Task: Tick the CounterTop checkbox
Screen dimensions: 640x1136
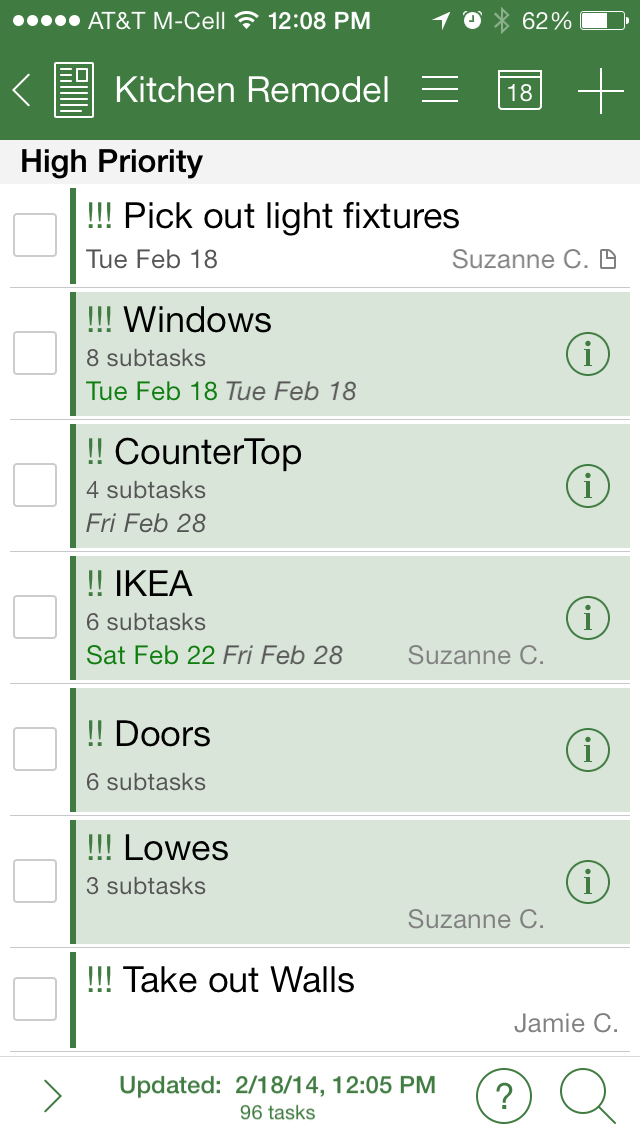Action: (x=35, y=486)
